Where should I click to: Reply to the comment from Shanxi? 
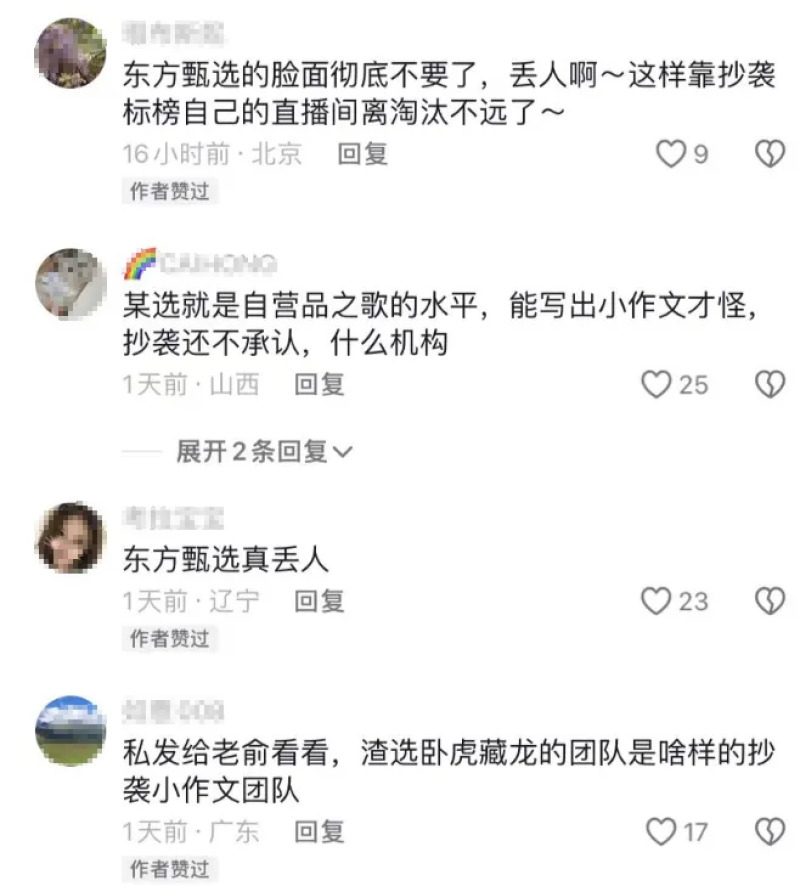click(x=319, y=384)
